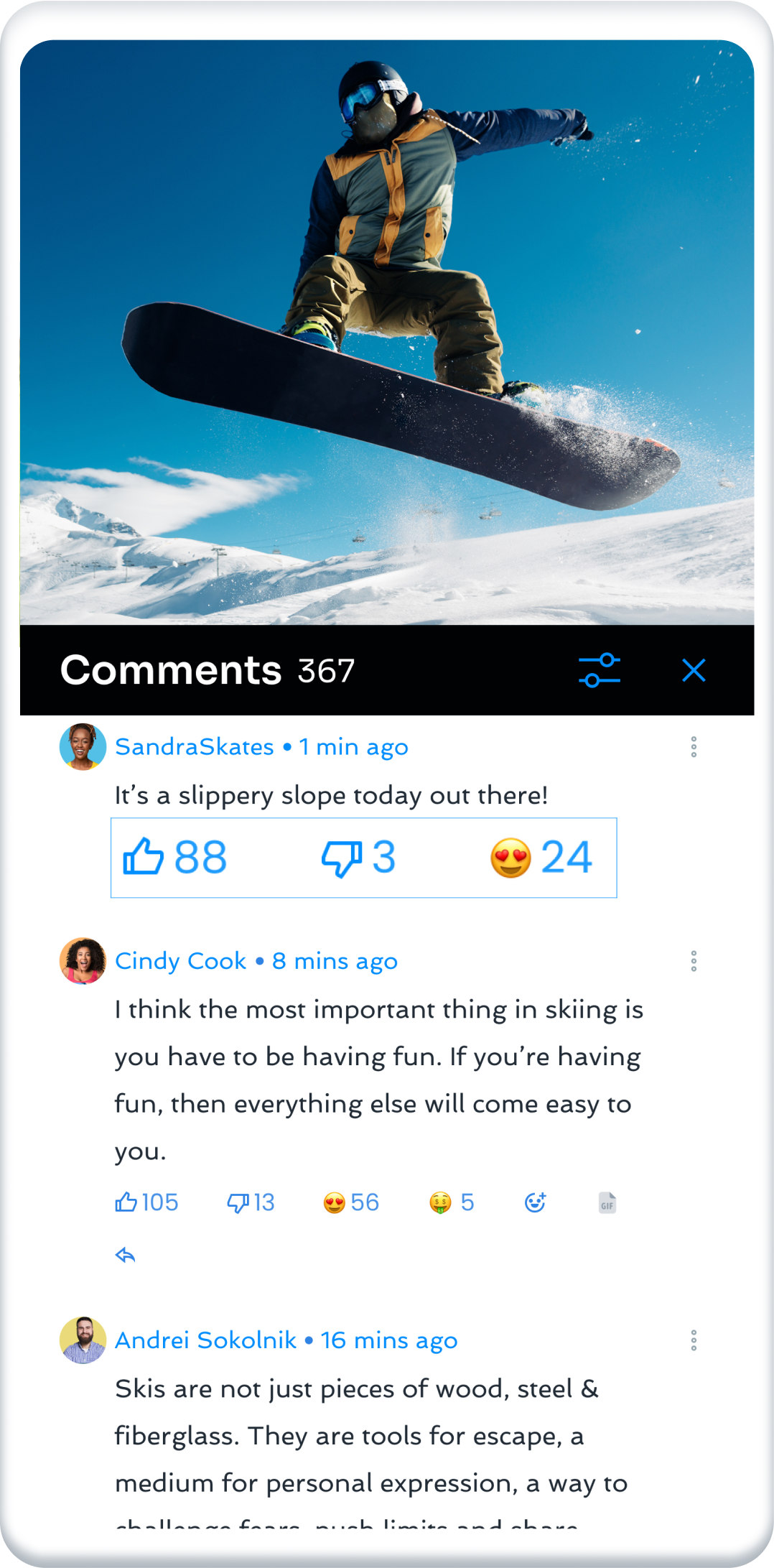This screenshot has height=1568, width=774.
Task: Add a new emoji reaction to Cindy's comment
Action: pos(535,1202)
